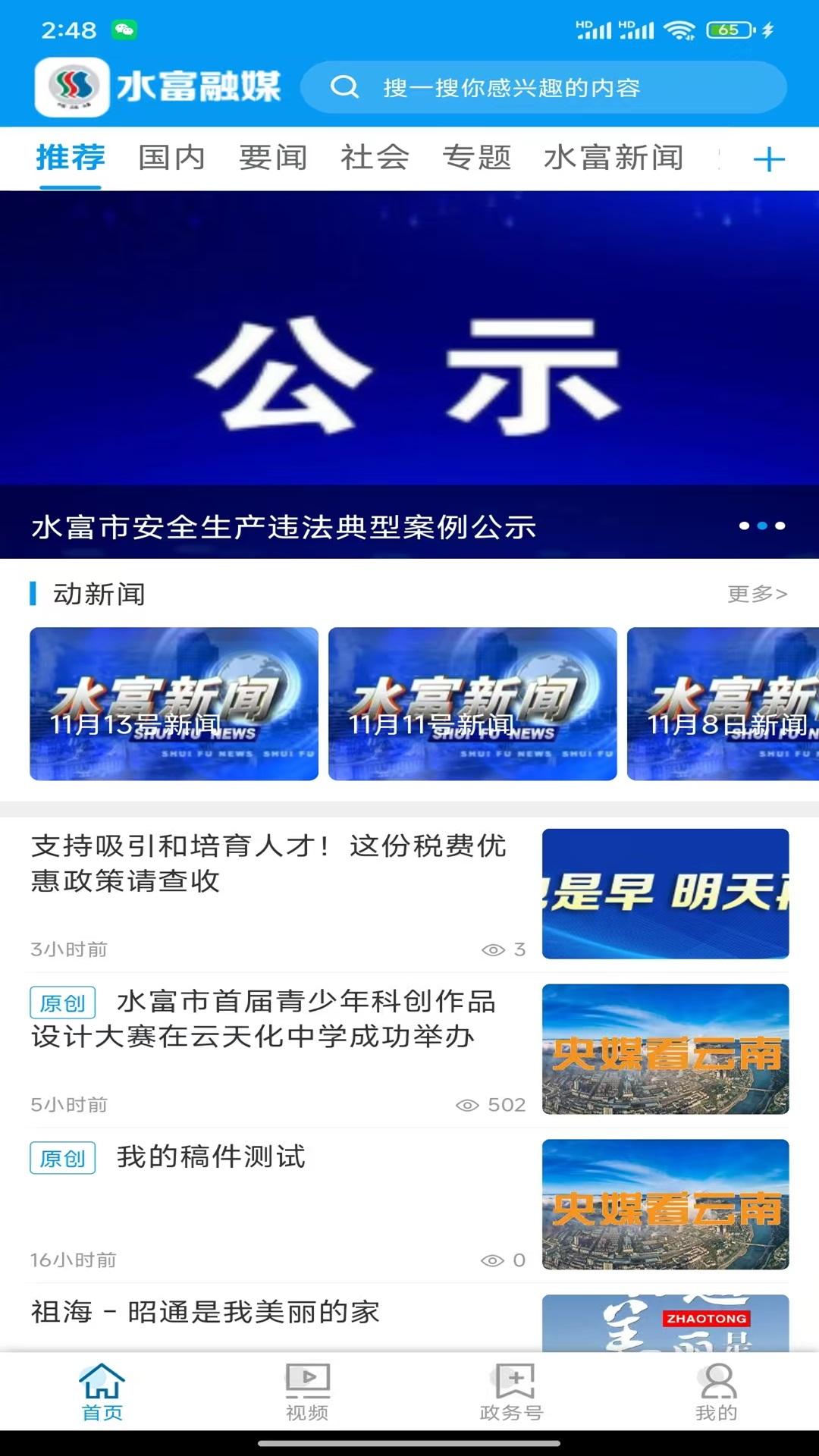Image resolution: width=819 pixels, height=1456 pixels.
Task: Play the 11月13号新闻 video thumbnail
Action: point(173,701)
